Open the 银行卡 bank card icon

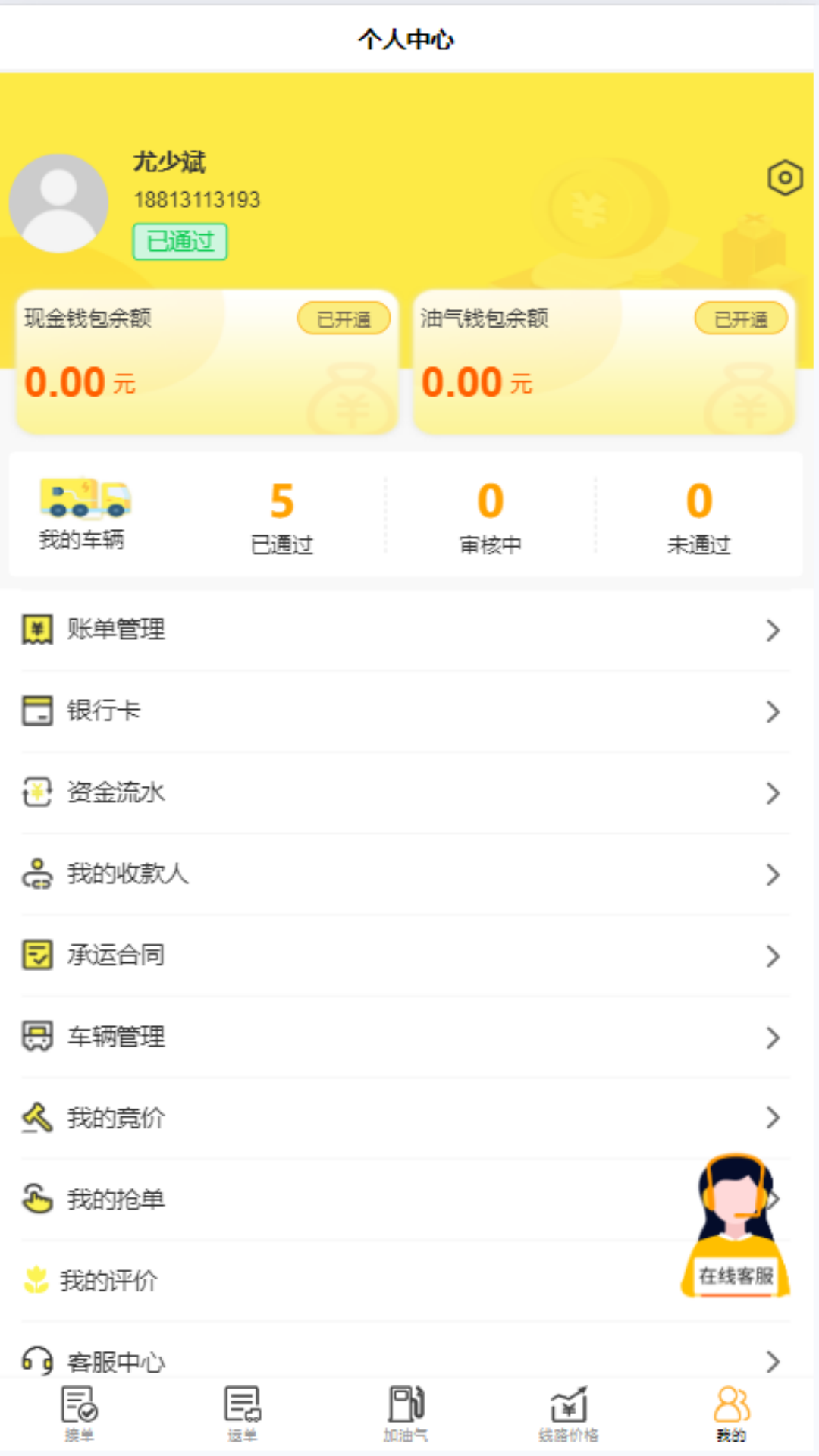pyautogui.click(x=36, y=711)
